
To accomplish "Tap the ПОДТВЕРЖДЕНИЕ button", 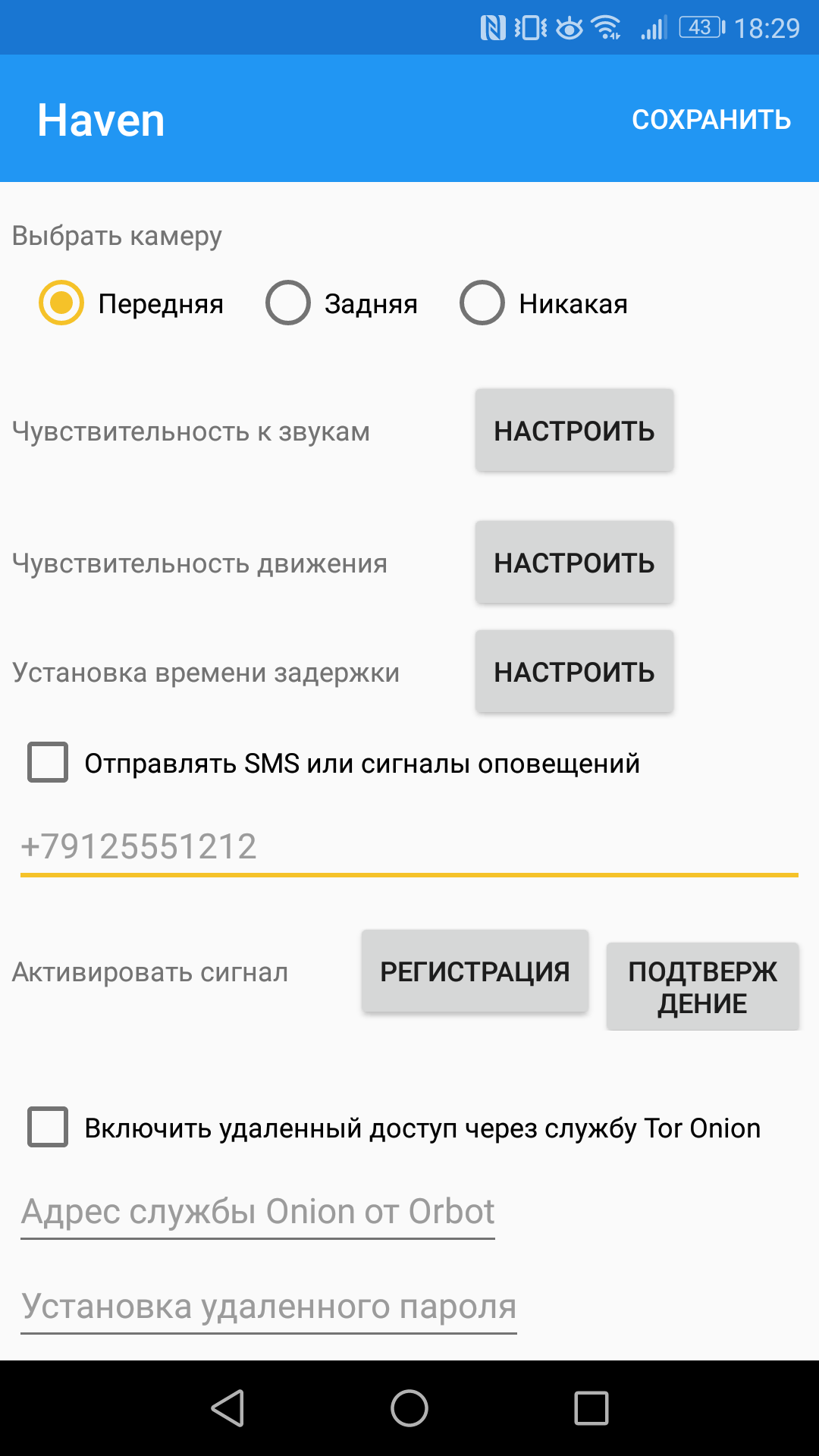I will (702, 987).
